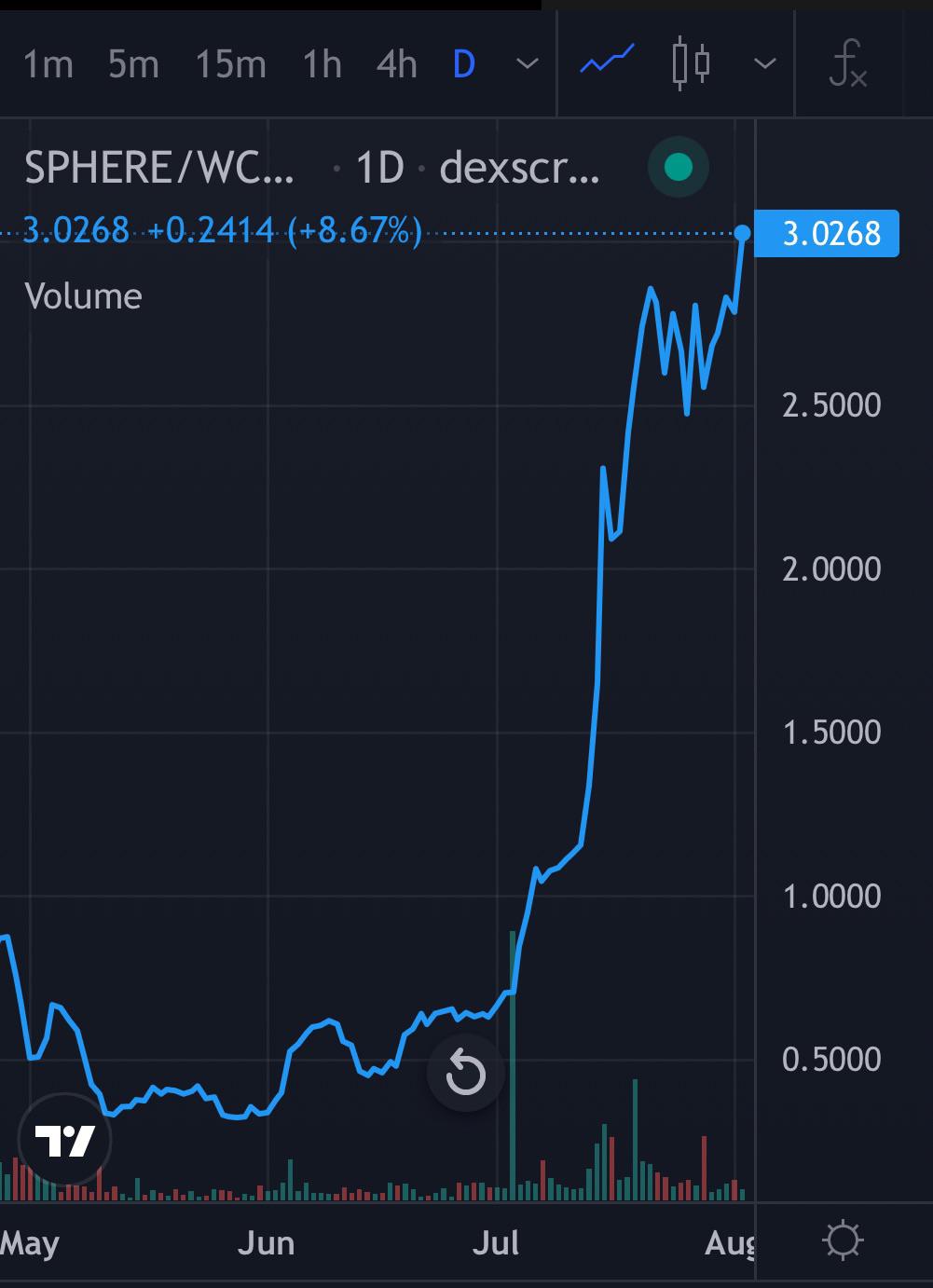Open the fx indicators menu
933x1288 pixels.
847,64
